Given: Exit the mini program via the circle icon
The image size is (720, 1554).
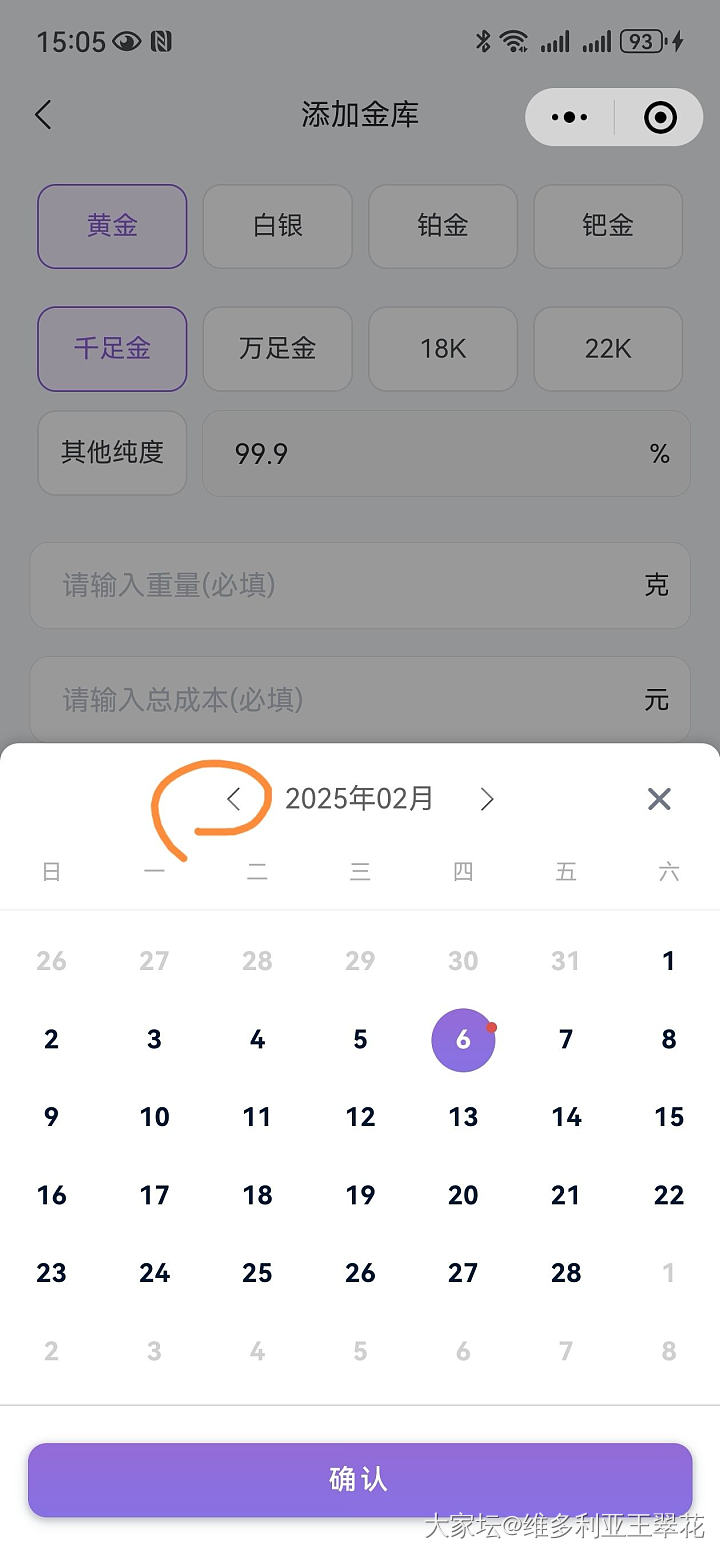Looking at the screenshot, I should (660, 117).
